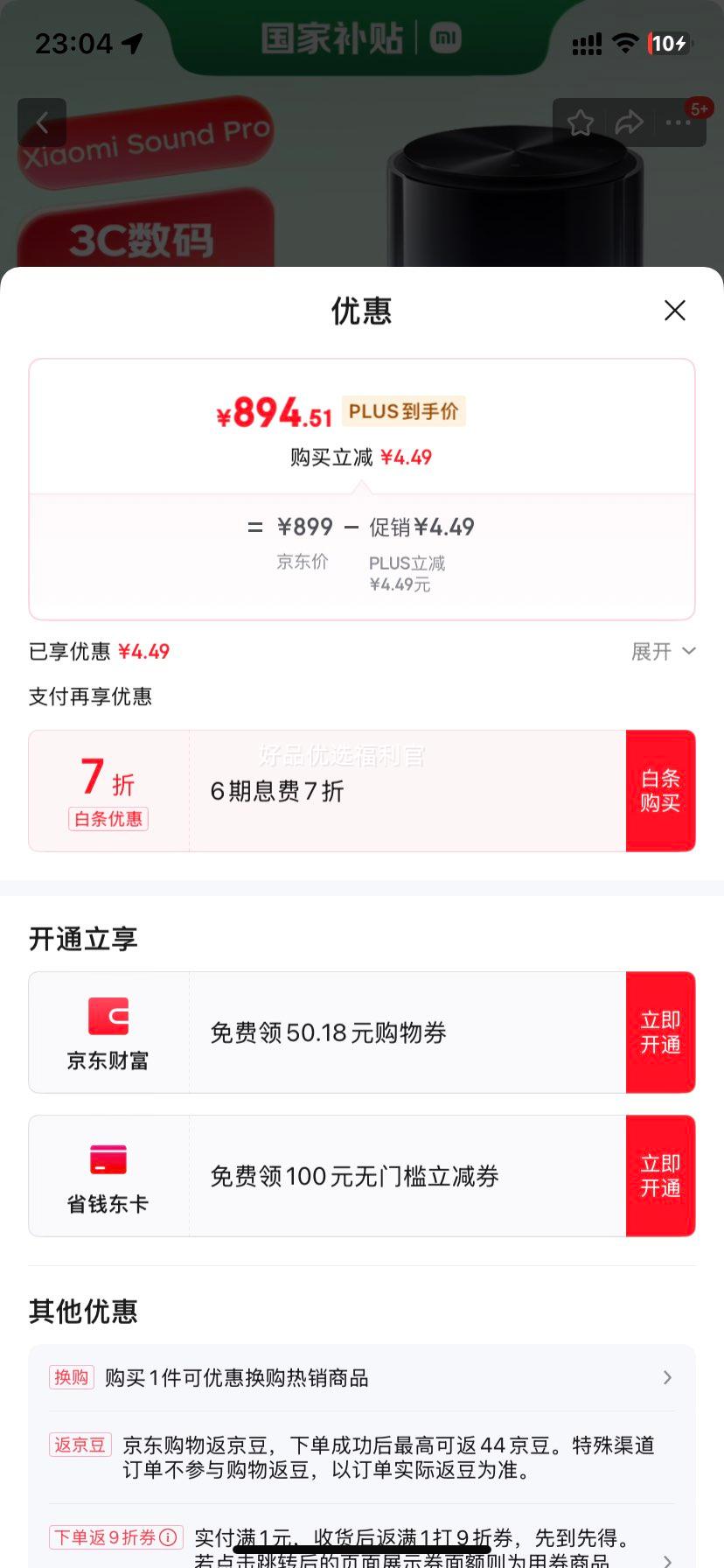This screenshot has height=1568, width=724.
Task: Collapse the coupon sheet with the X
Action: click(x=674, y=311)
